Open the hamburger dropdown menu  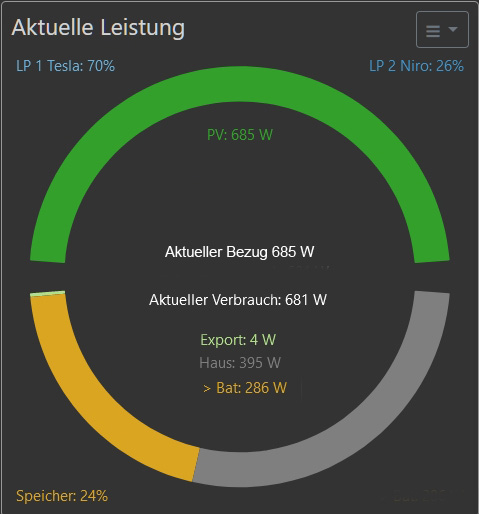click(x=442, y=30)
